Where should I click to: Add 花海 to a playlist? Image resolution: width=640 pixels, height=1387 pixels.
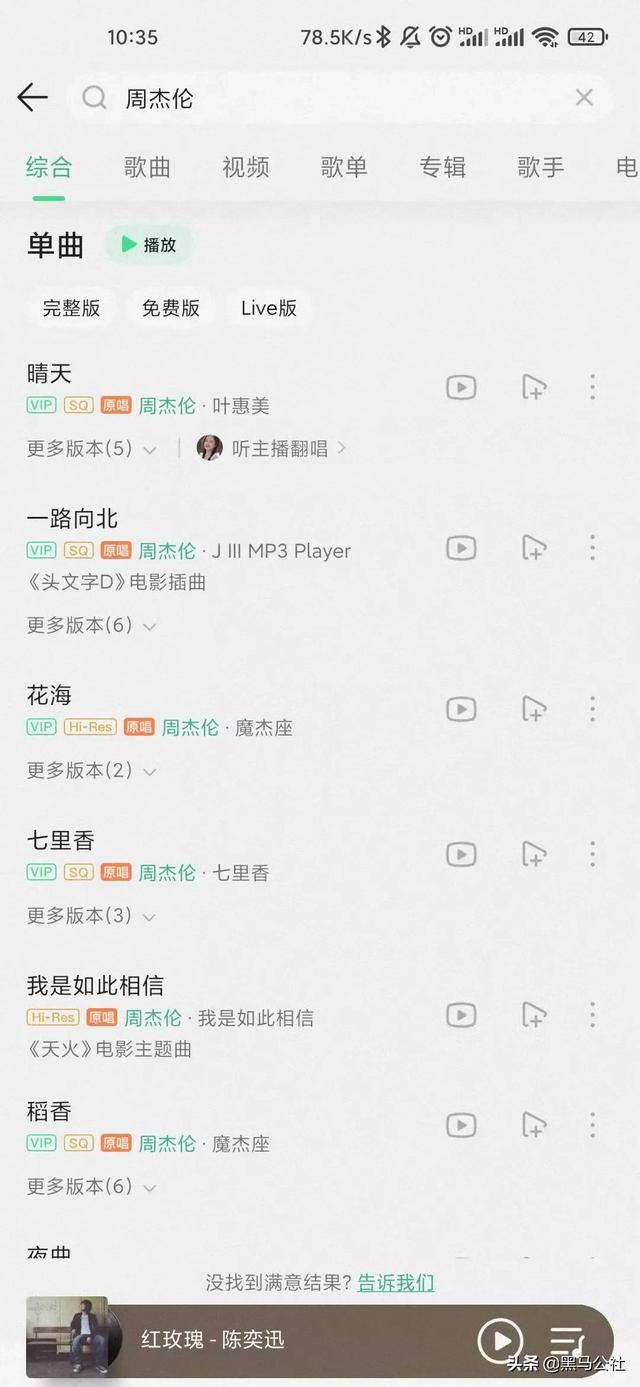534,709
